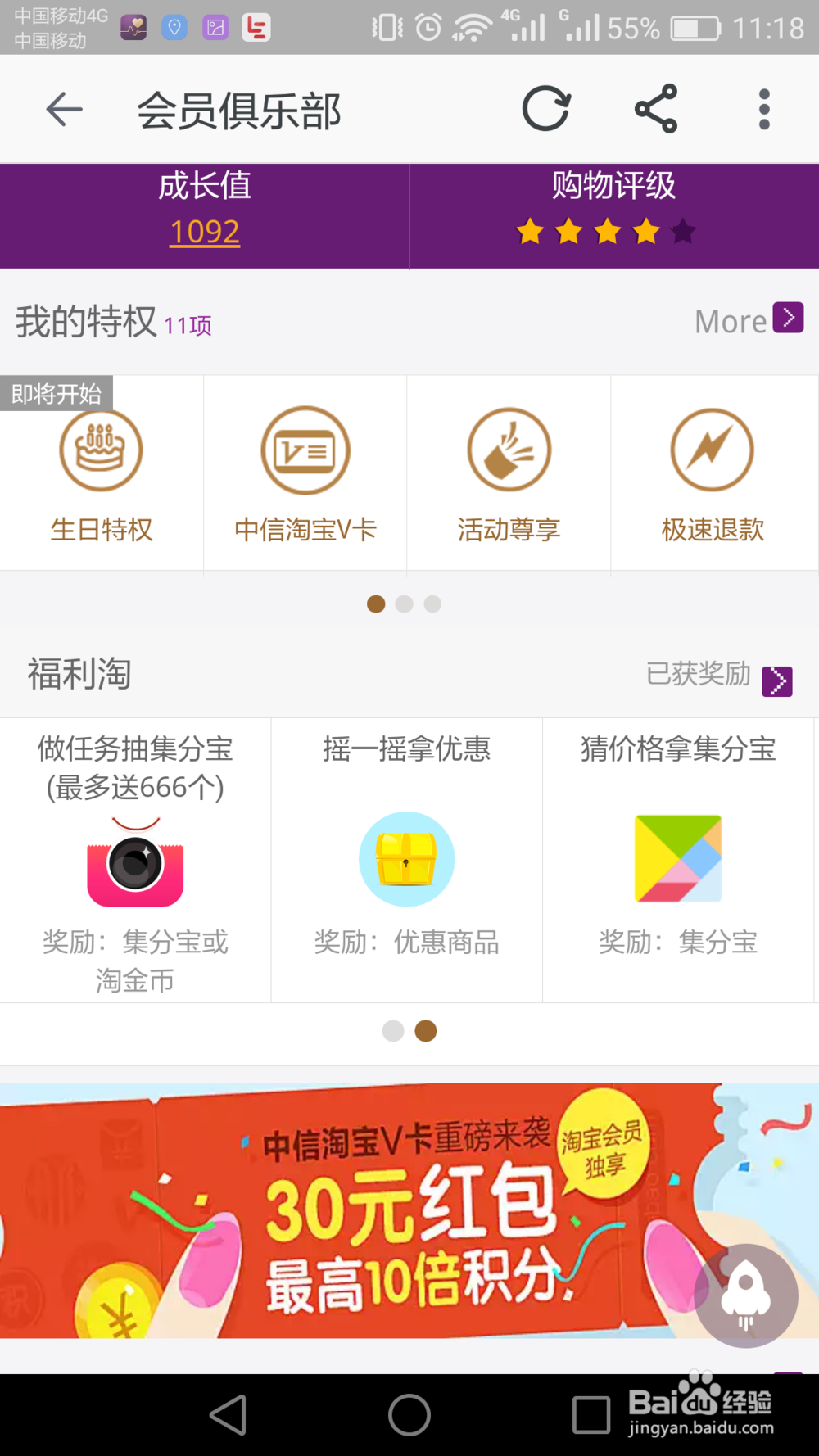Open the 中信淘宝V卡 card icon

[x=305, y=450]
